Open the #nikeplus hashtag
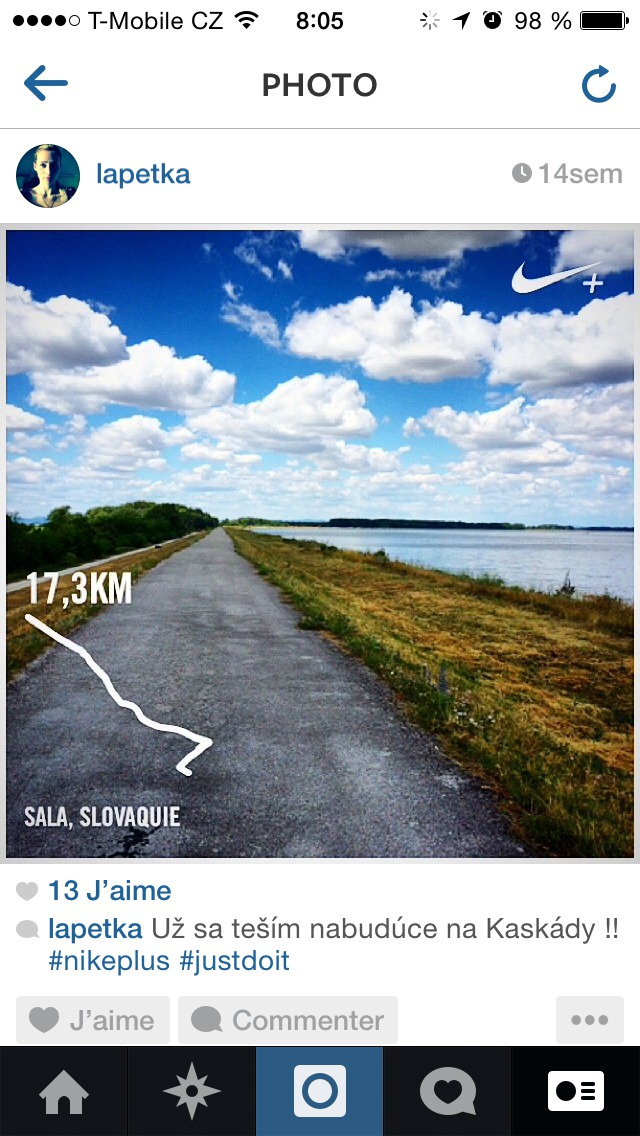Screen dimensions: 640x1136 tap(108, 962)
